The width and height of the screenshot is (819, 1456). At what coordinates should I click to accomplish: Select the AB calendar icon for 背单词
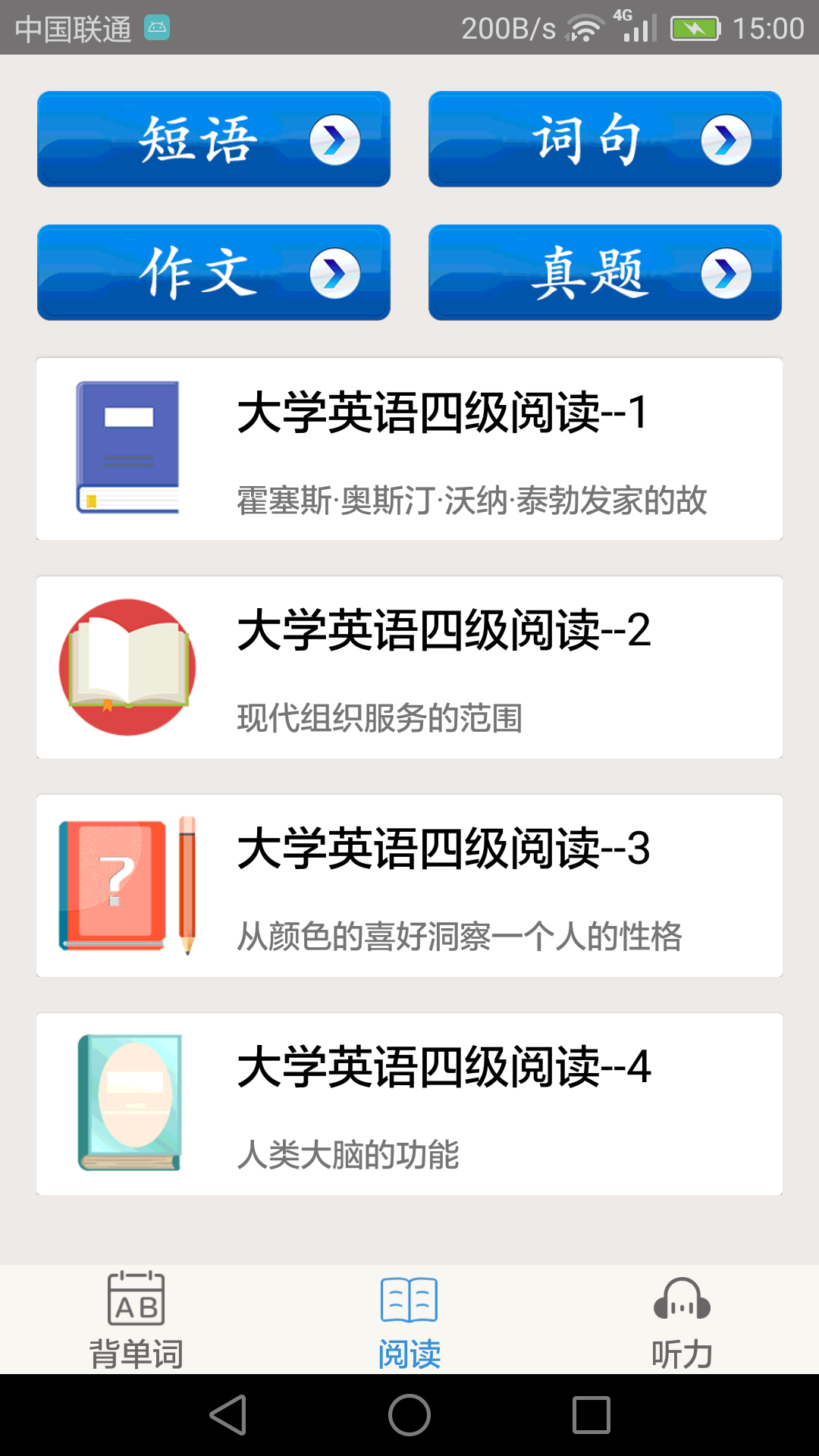tap(135, 1298)
